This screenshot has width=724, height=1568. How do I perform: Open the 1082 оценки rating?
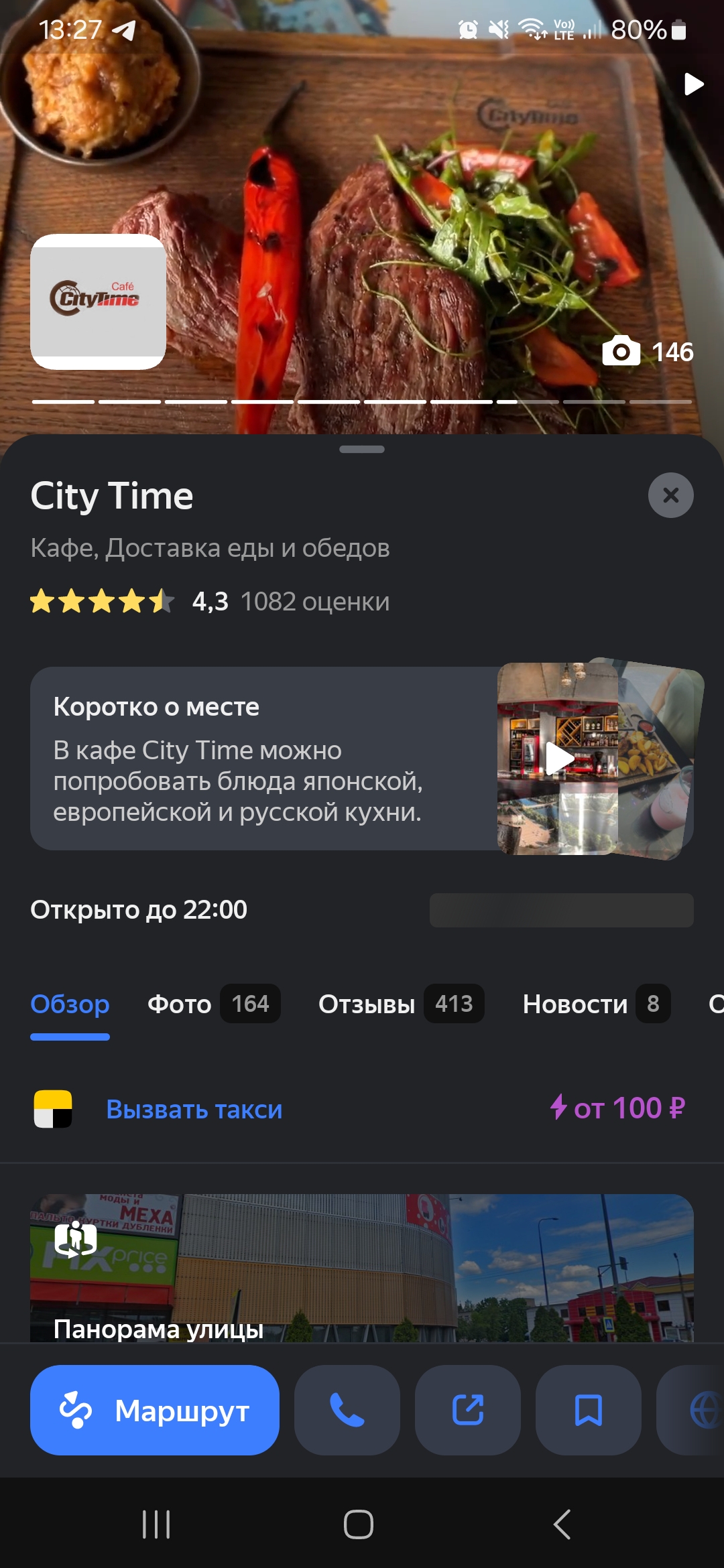point(314,602)
